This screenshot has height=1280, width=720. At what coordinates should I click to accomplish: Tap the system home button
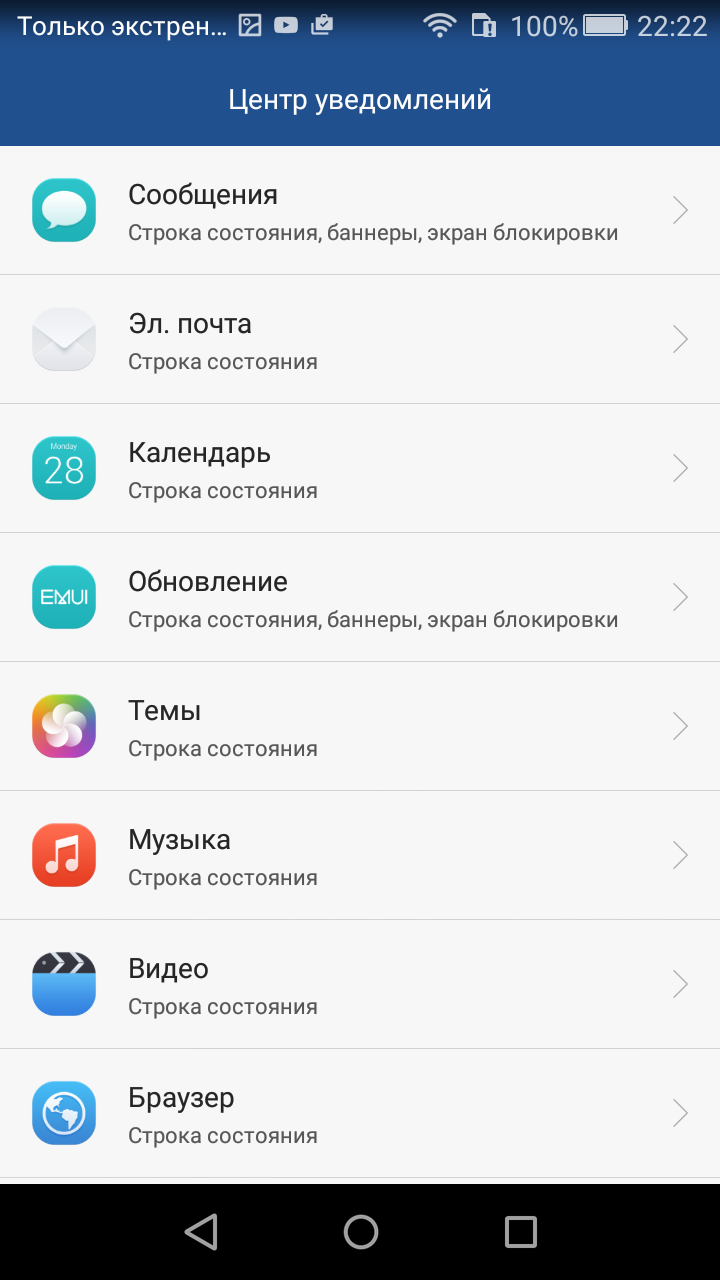[x=361, y=1232]
